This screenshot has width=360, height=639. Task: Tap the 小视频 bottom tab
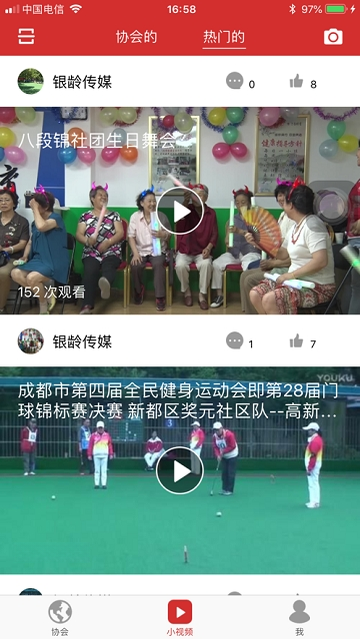(x=180, y=617)
